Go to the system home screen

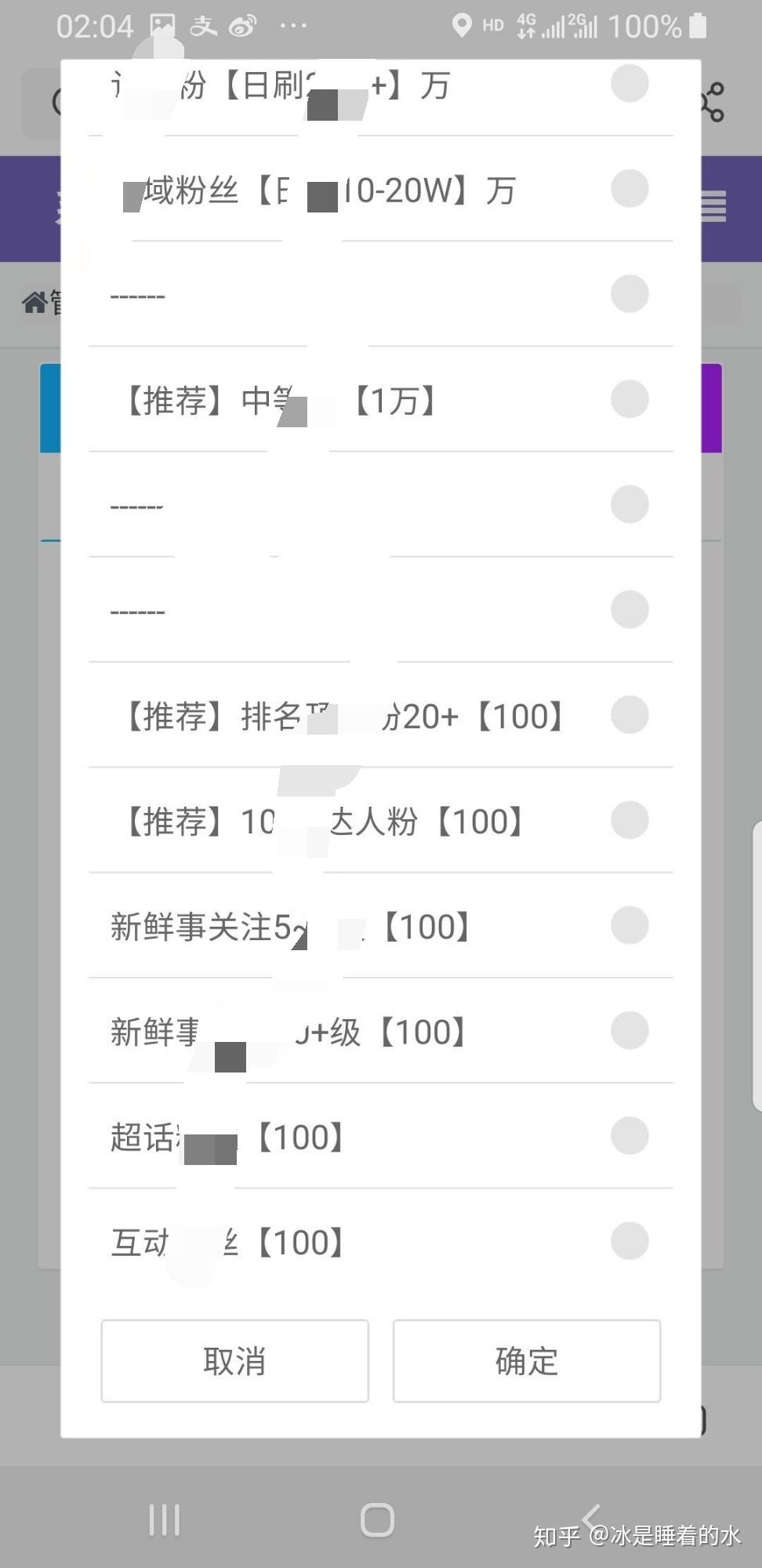point(377,1520)
